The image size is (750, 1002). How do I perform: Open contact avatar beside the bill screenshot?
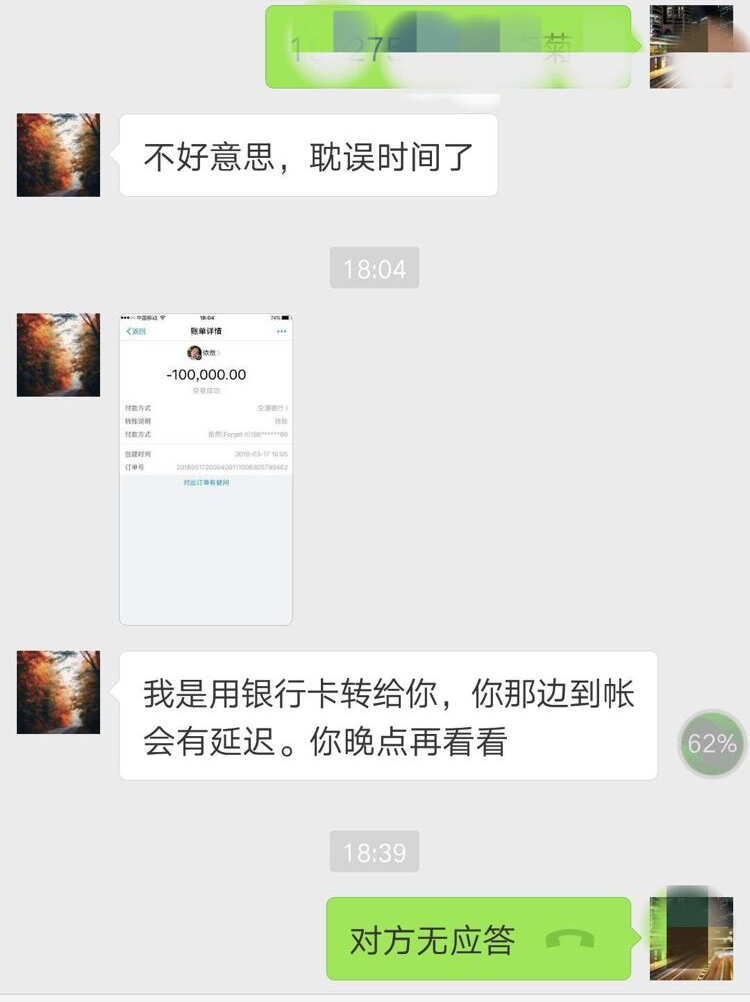point(58,354)
